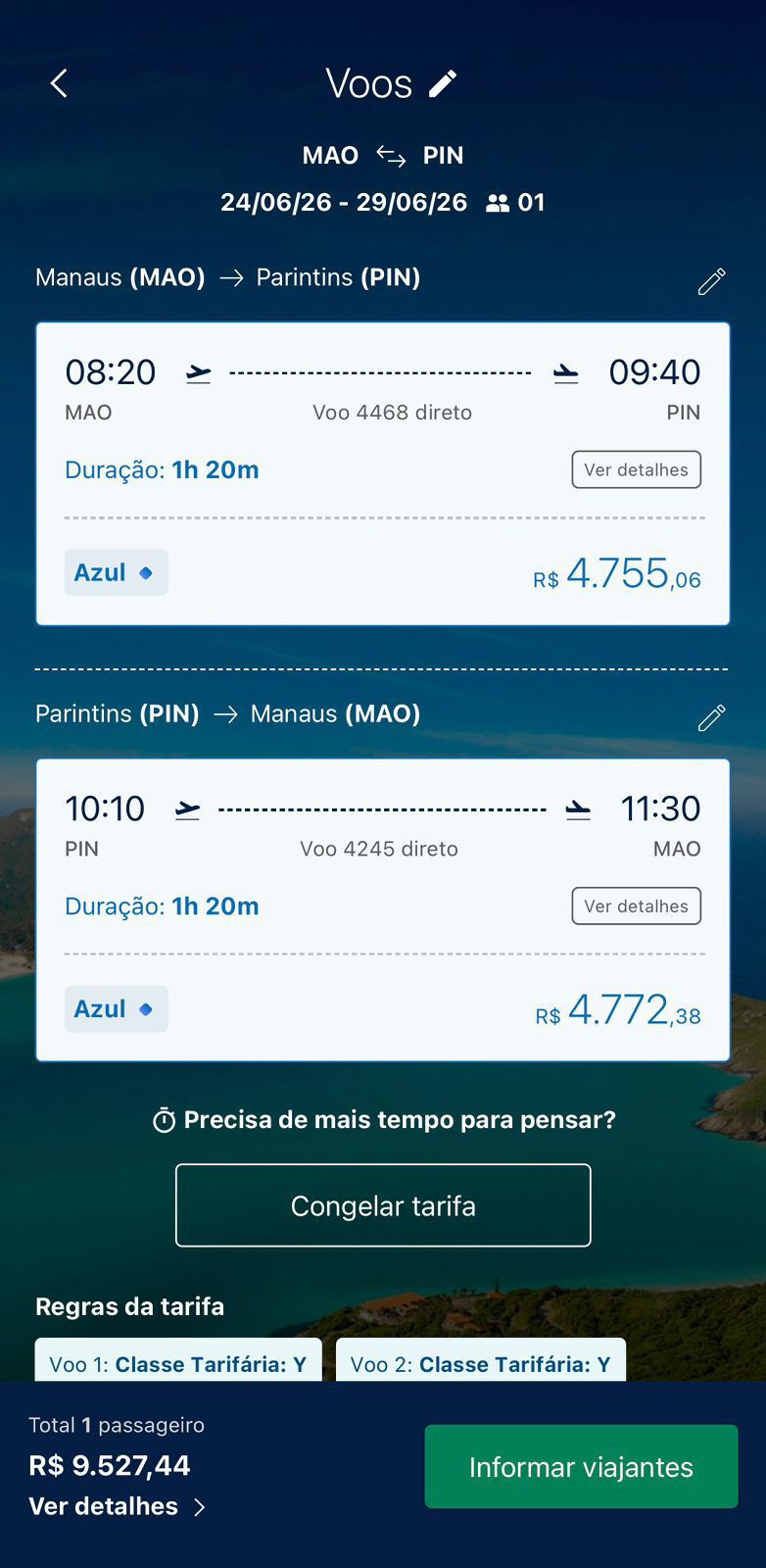Select the Voo 1 fare class tab
This screenshot has width=766, height=1568.
[x=178, y=1362]
